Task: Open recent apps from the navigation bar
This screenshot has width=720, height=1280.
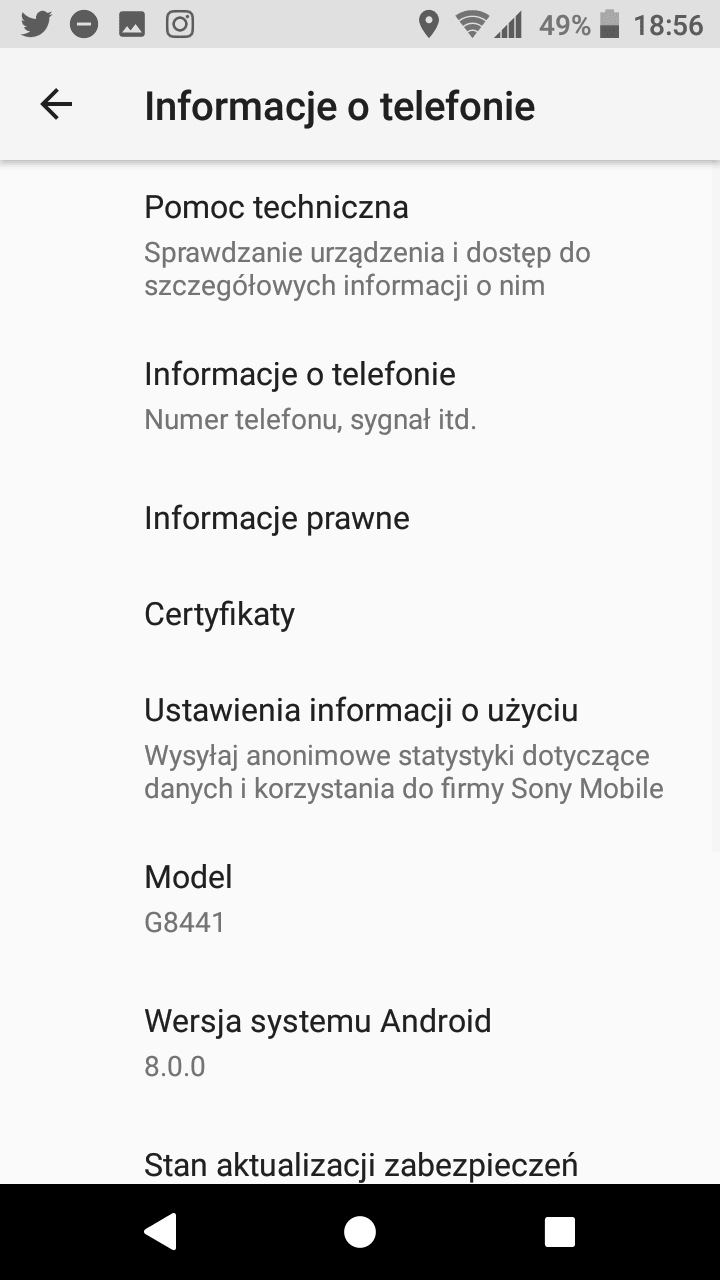Action: click(x=560, y=1232)
